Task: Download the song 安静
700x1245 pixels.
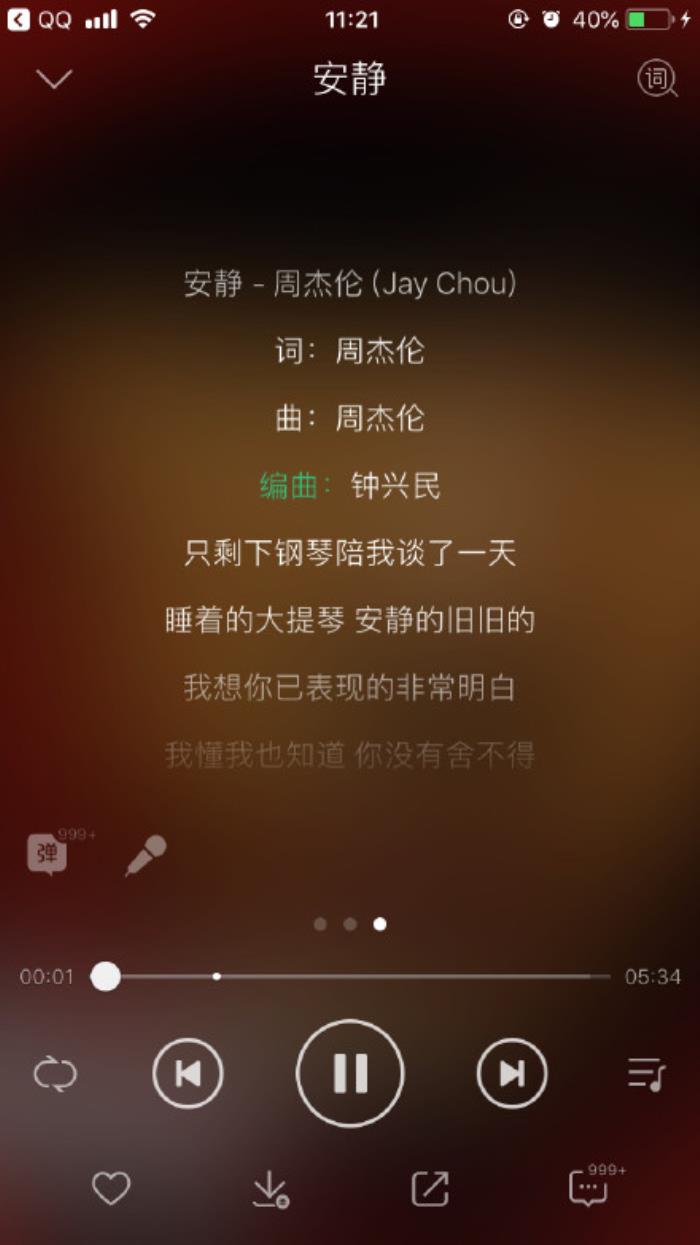Action: point(269,1188)
